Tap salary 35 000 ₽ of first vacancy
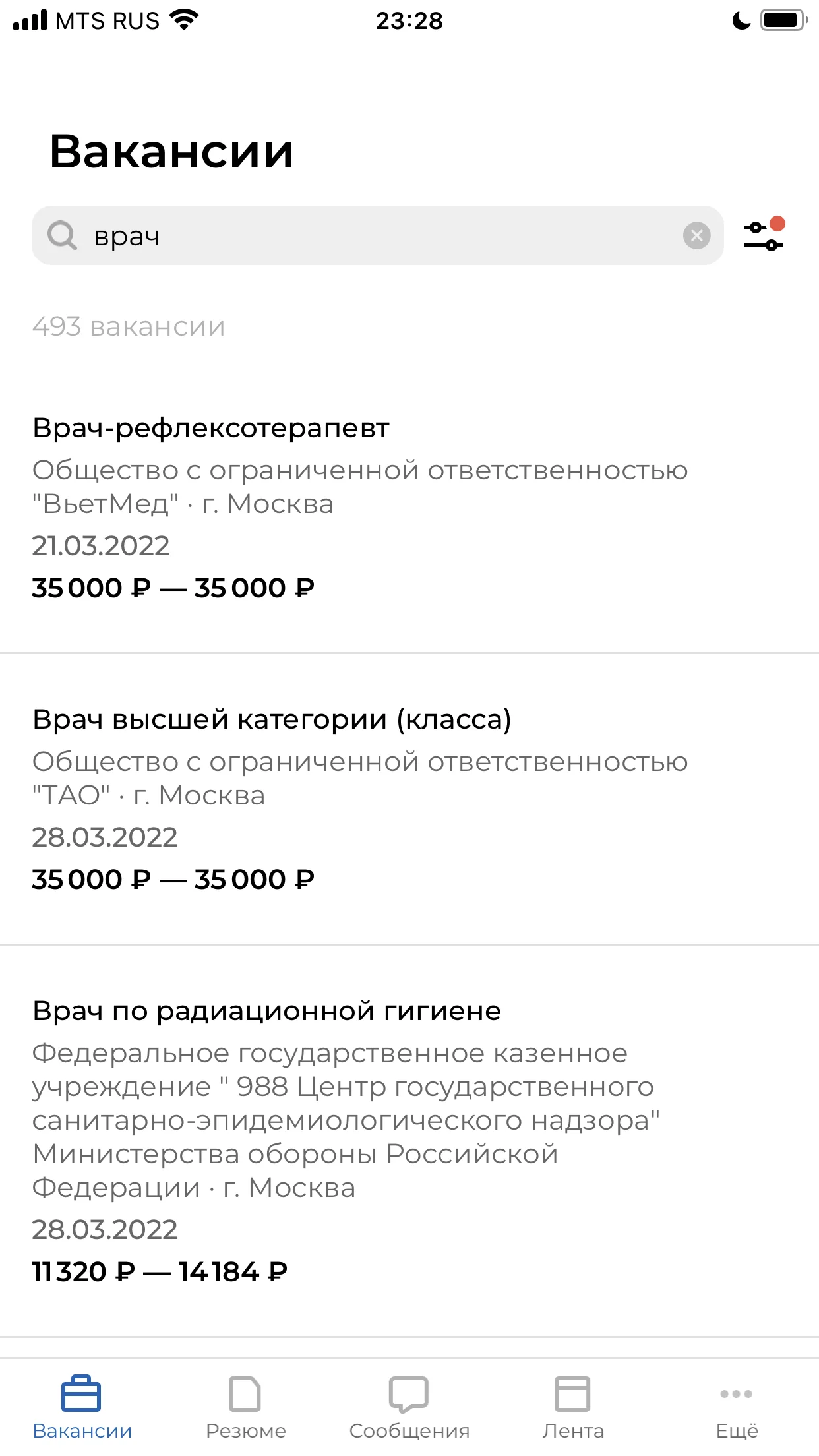Screen dimensions: 819x1456 pos(174,588)
